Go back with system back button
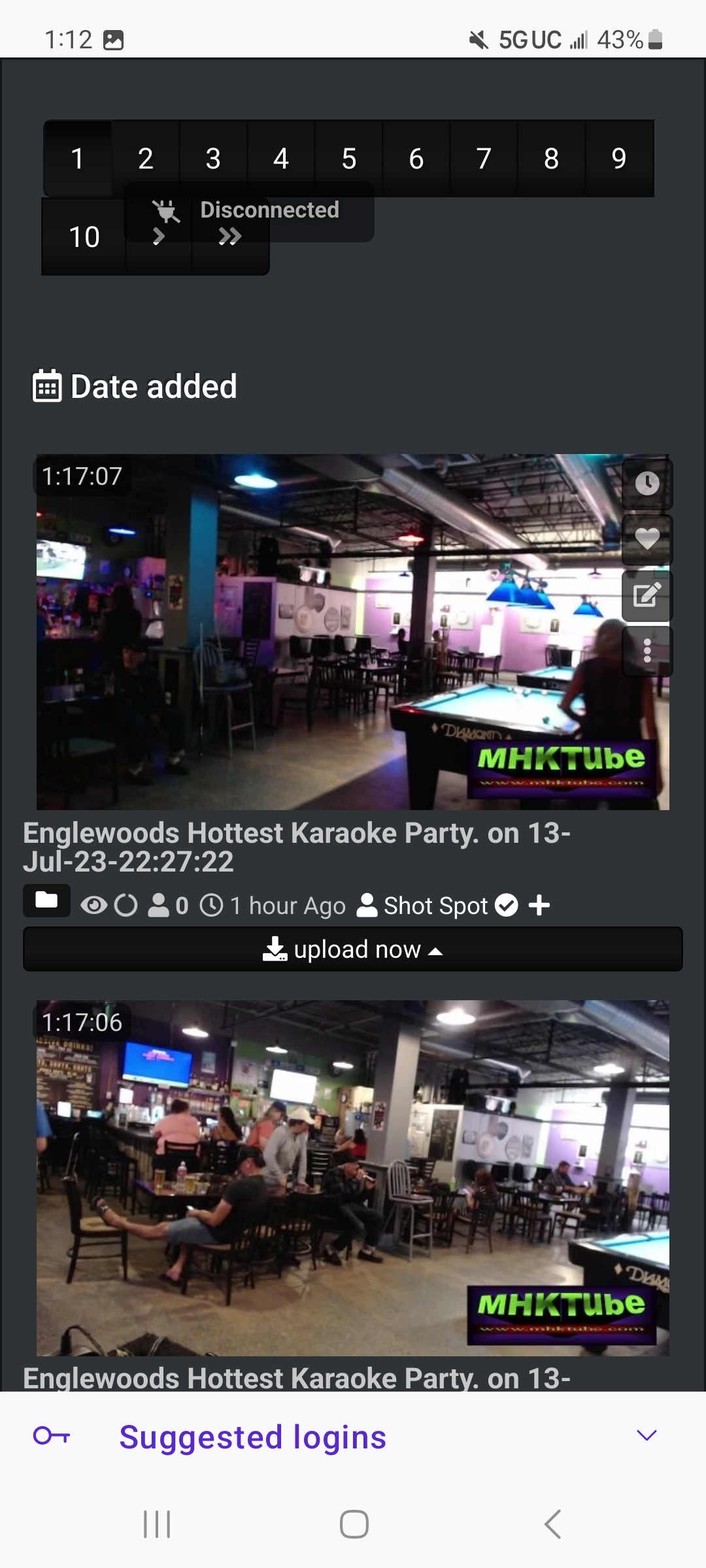The image size is (706, 1568). [x=552, y=1524]
